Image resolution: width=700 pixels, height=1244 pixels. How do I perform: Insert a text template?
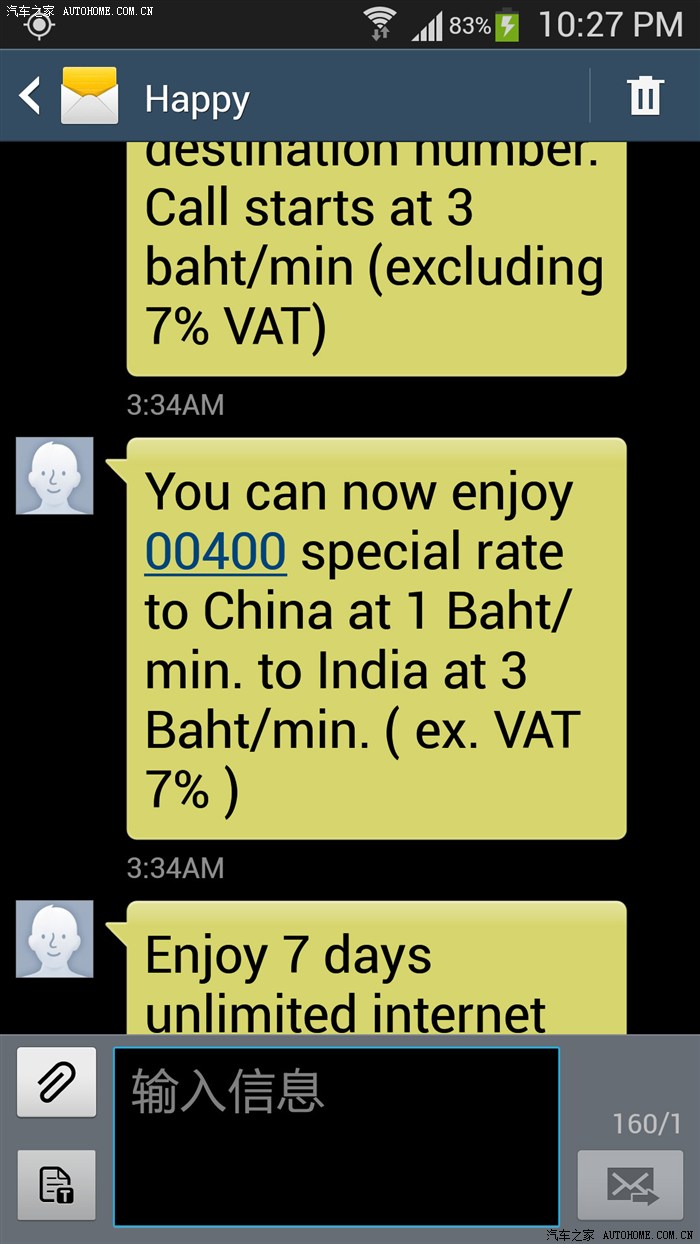pyautogui.click(x=57, y=1185)
